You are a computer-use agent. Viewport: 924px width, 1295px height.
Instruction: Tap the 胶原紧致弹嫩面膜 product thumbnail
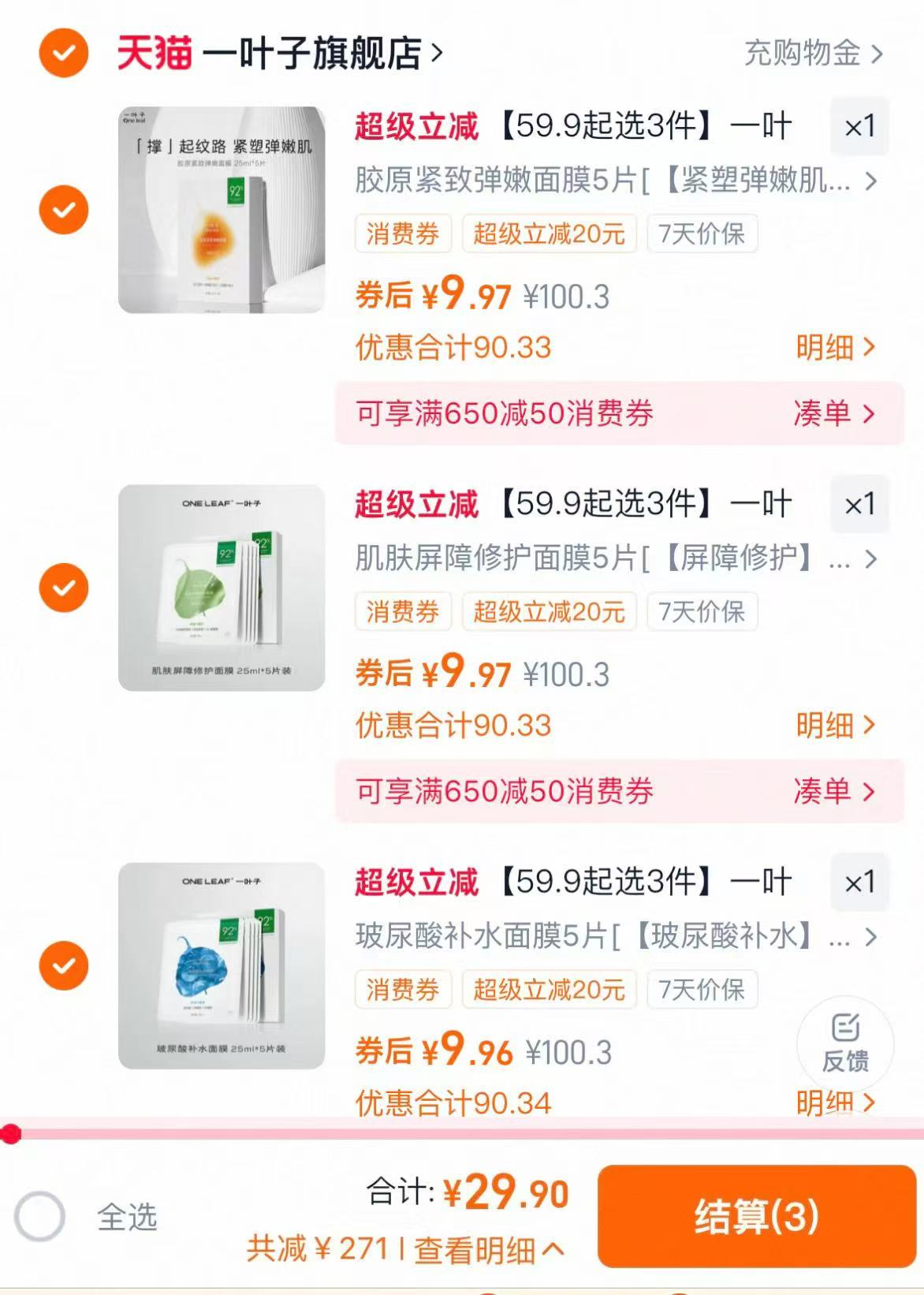[x=222, y=209]
